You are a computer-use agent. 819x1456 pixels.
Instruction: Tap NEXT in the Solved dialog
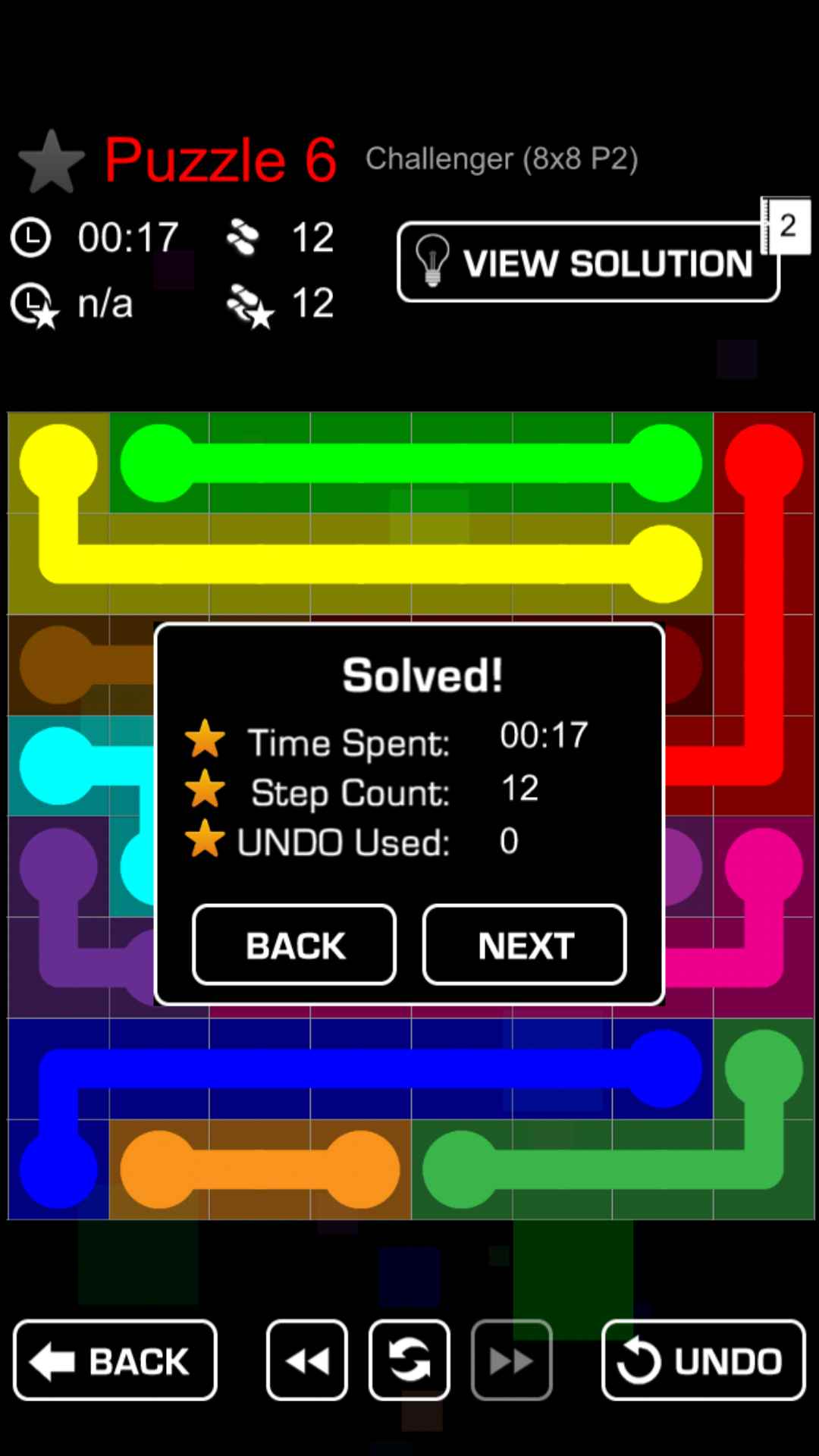click(x=524, y=945)
